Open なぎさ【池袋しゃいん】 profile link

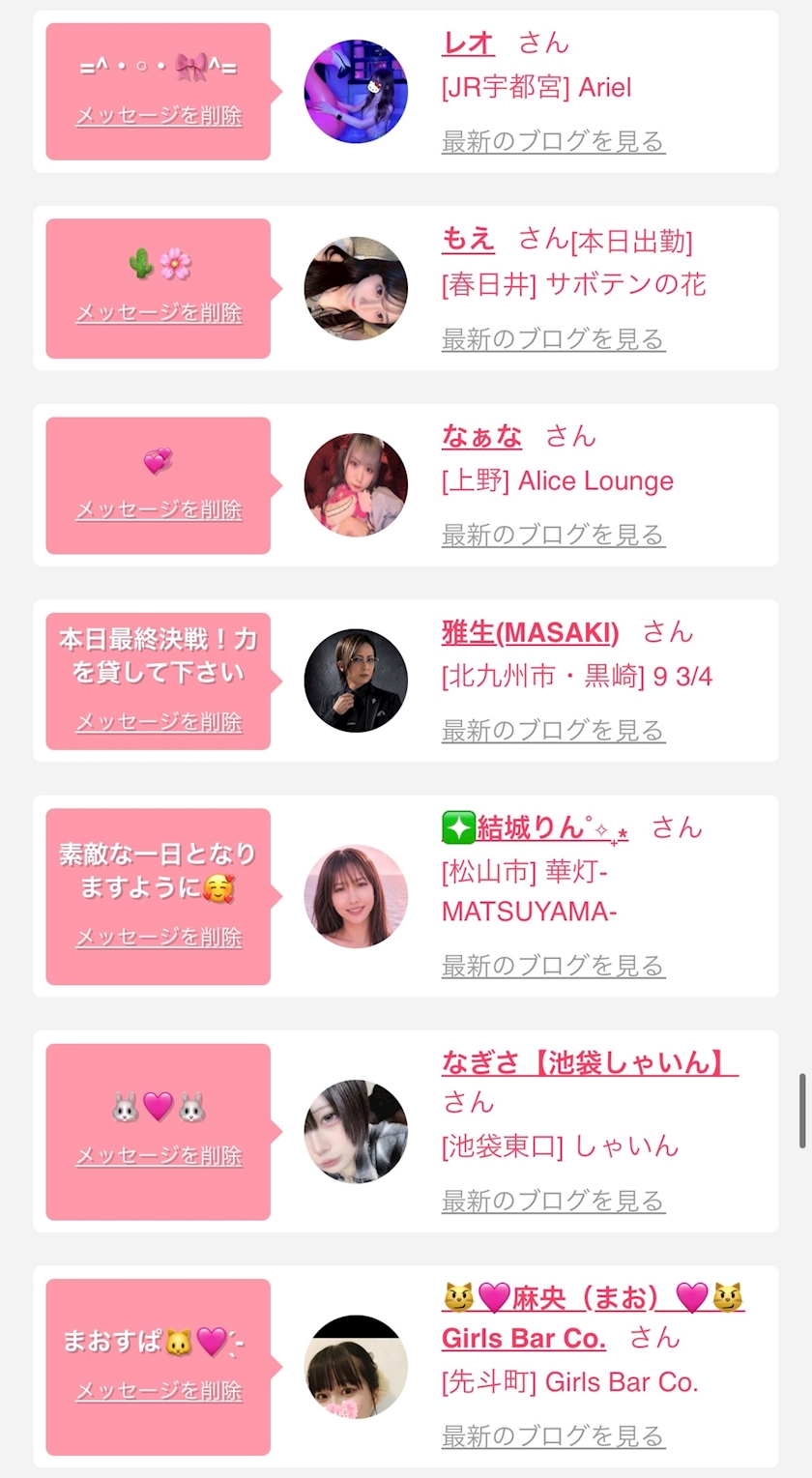click(590, 1063)
